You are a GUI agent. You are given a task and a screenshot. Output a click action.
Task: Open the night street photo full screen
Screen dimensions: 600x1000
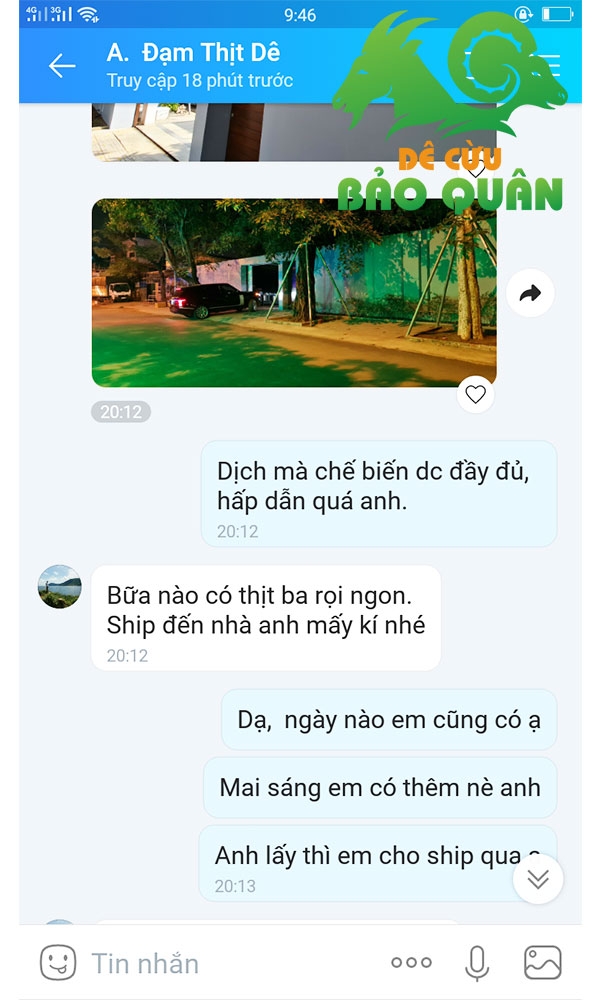[294, 293]
